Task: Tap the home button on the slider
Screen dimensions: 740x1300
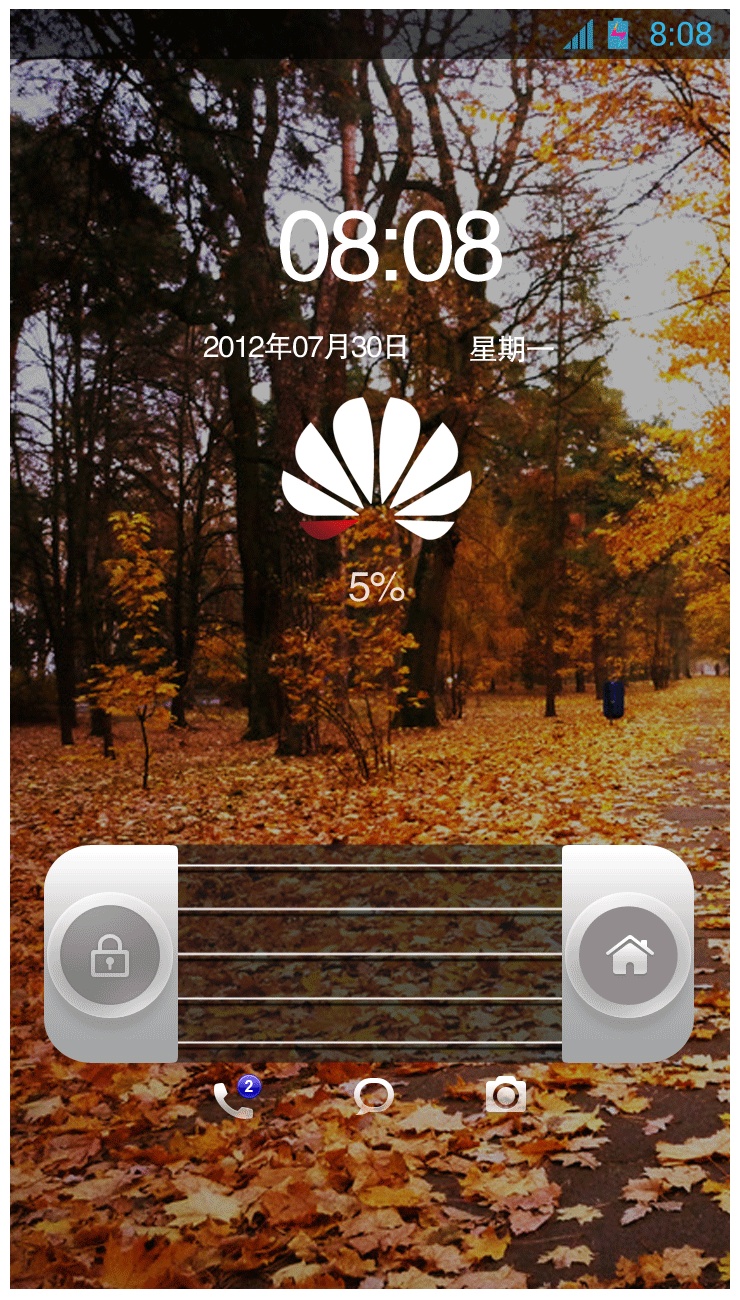Action: coord(629,955)
